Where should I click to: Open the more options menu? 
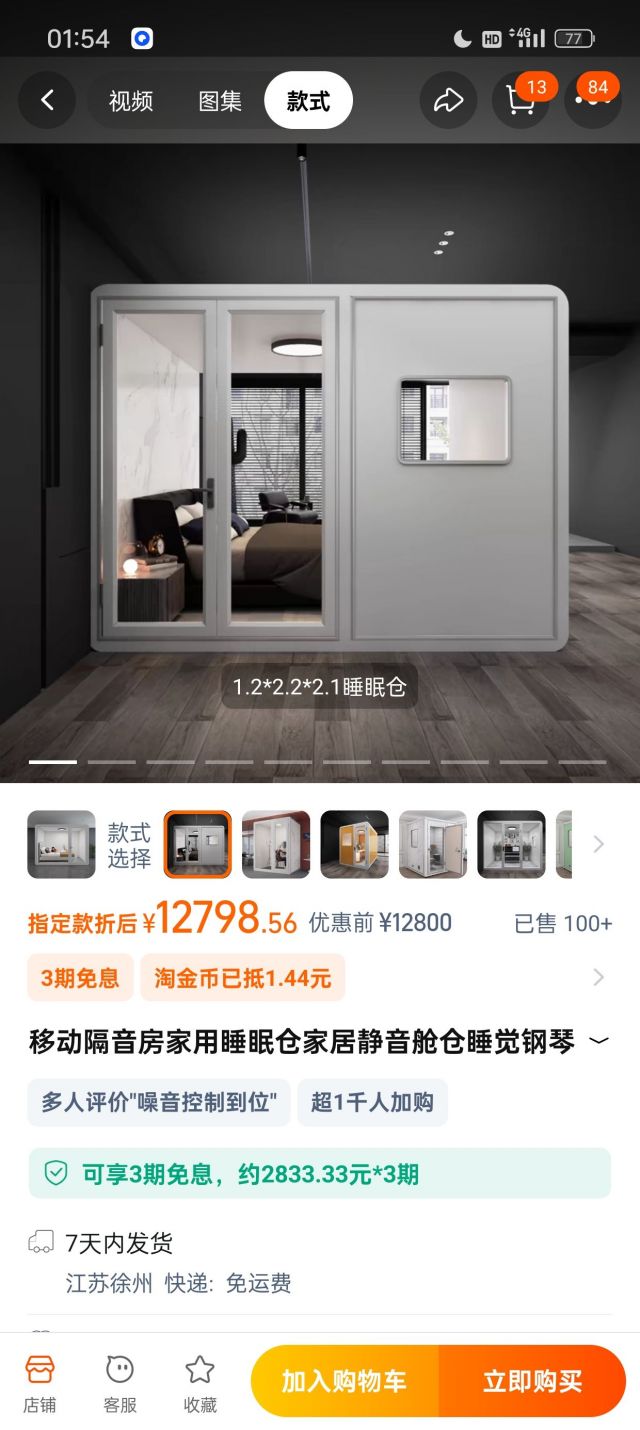pyautogui.click(x=596, y=100)
